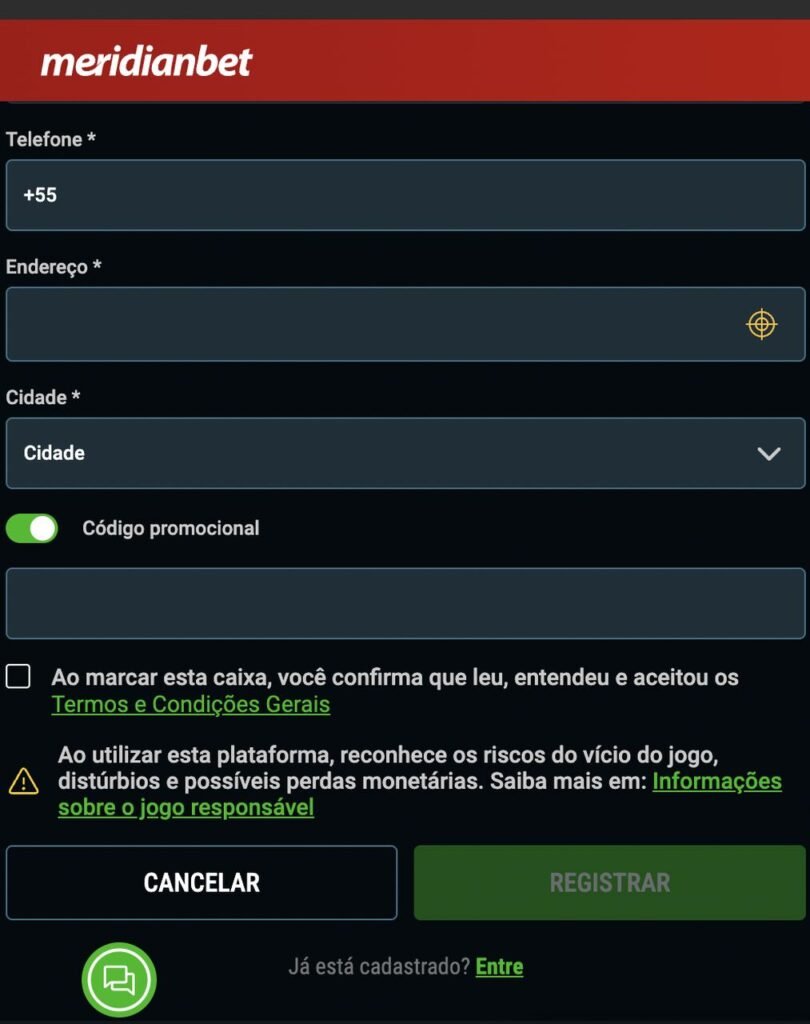Tap the Telefone input field
The height and width of the screenshot is (1024, 810).
click(405, 195)
